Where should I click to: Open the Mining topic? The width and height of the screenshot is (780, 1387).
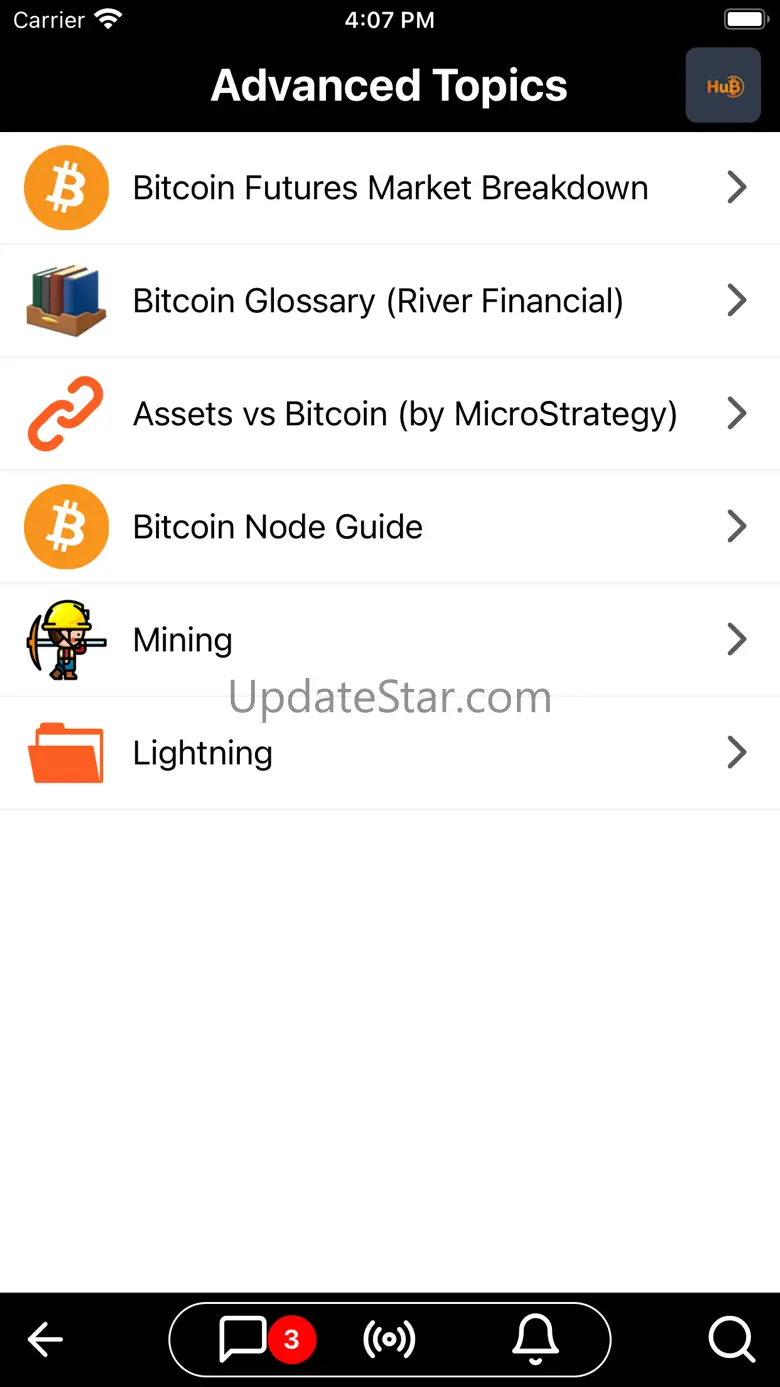click(x=390, y=640)
